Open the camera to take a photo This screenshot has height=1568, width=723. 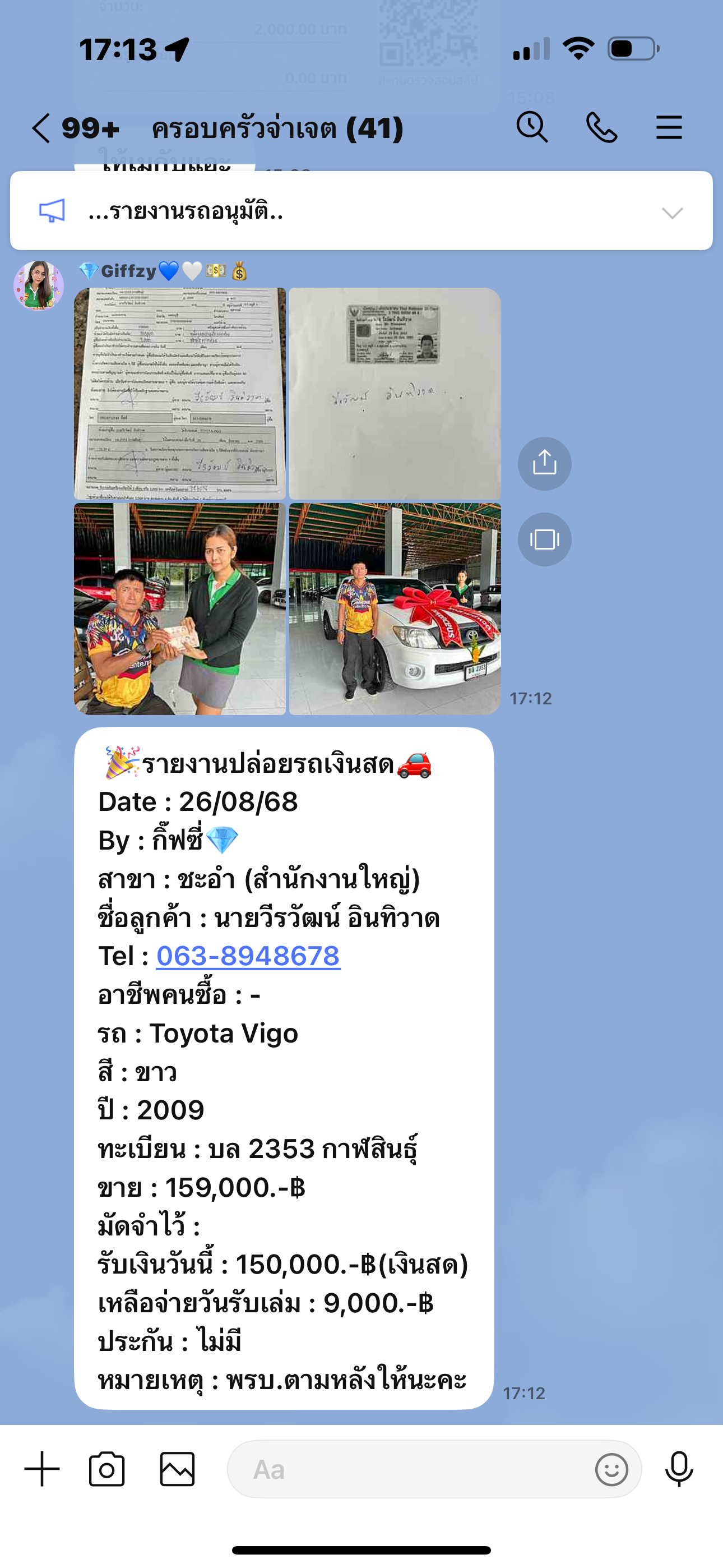point(107,1469)
